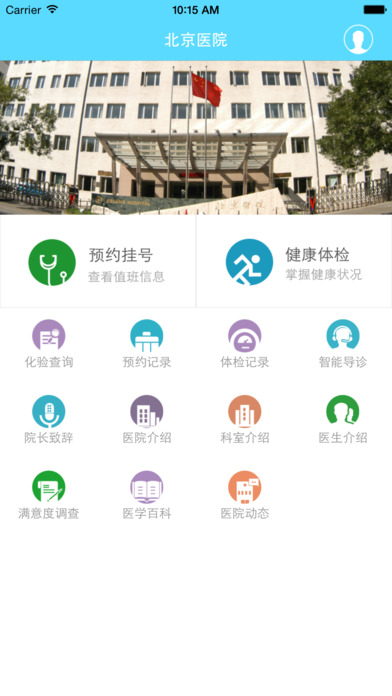Check 医院动态 hospital news
This screenshot has width=392, height=696.
pos(245,495)
